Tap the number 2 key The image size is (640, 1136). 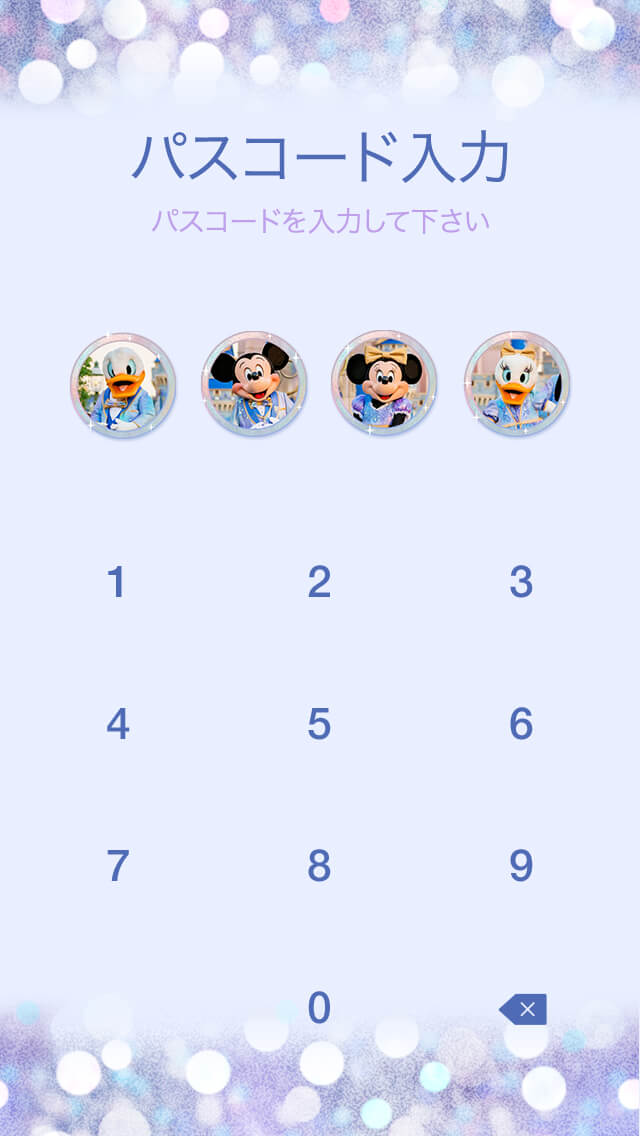click(319, 583)
